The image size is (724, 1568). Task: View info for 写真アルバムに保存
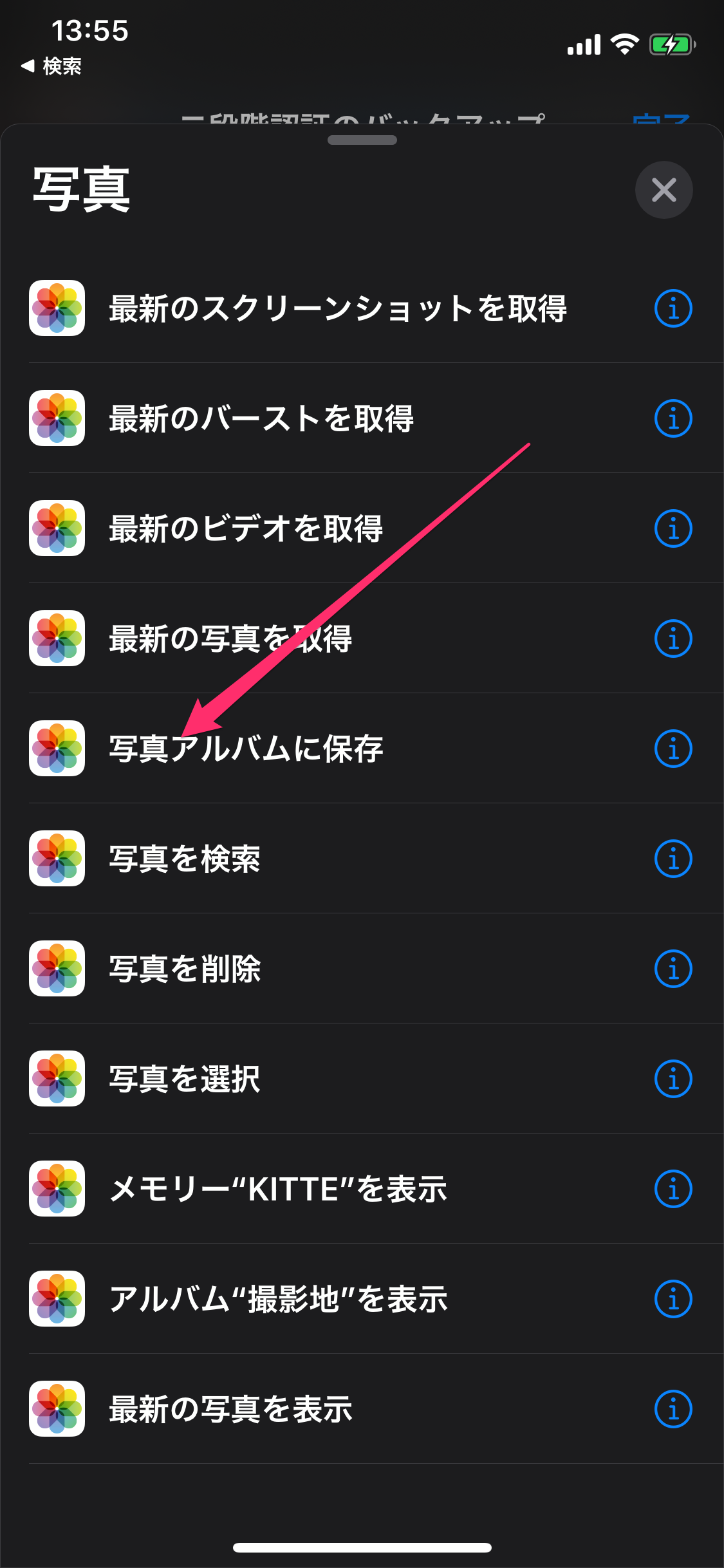click(x=673, y=749)
